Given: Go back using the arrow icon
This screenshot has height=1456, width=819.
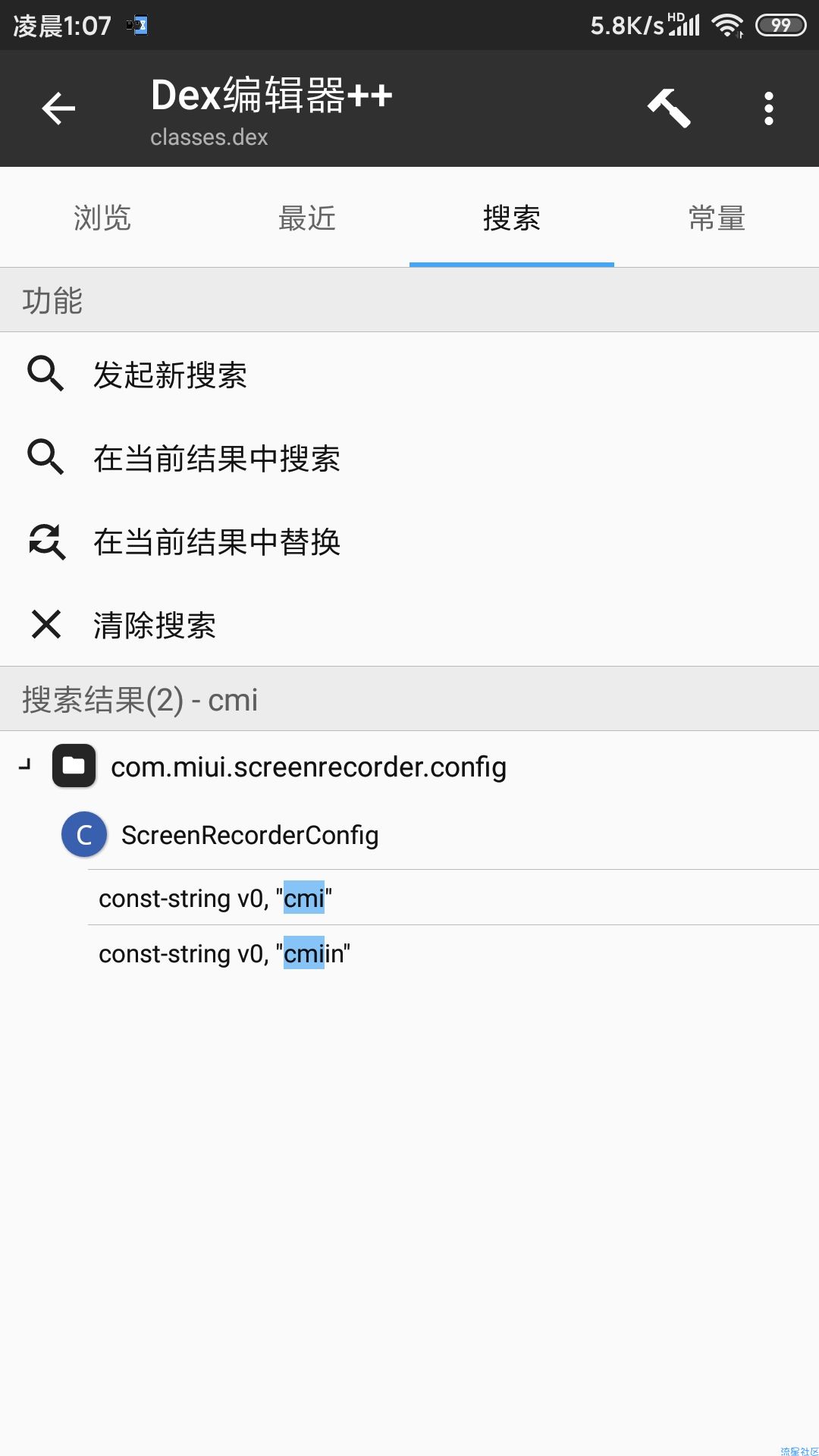Looking at the screenshot, I should coord(58,108).
